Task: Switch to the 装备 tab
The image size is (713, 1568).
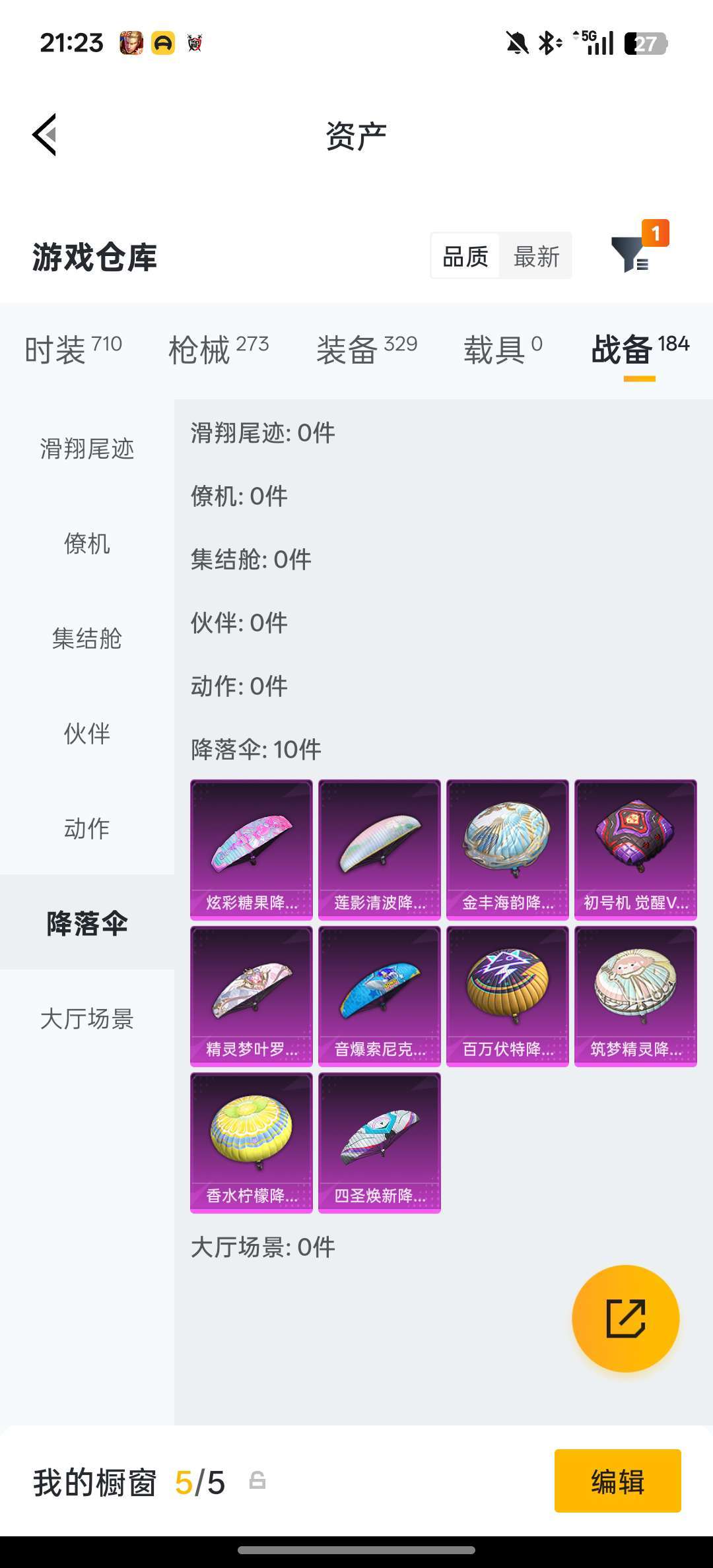Action: click(x=366, y=348)
